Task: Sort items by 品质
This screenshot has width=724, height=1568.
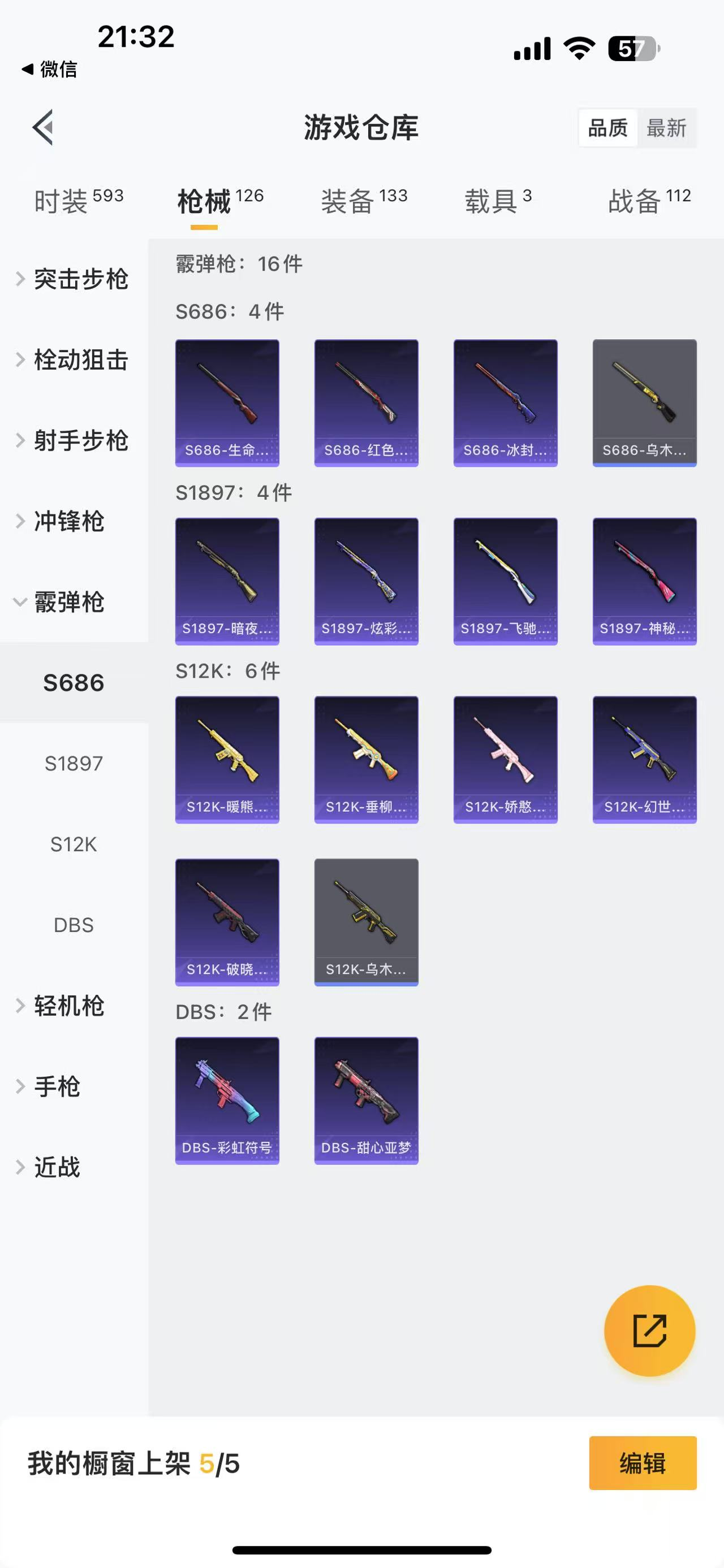Action: [x=607, y=128]
